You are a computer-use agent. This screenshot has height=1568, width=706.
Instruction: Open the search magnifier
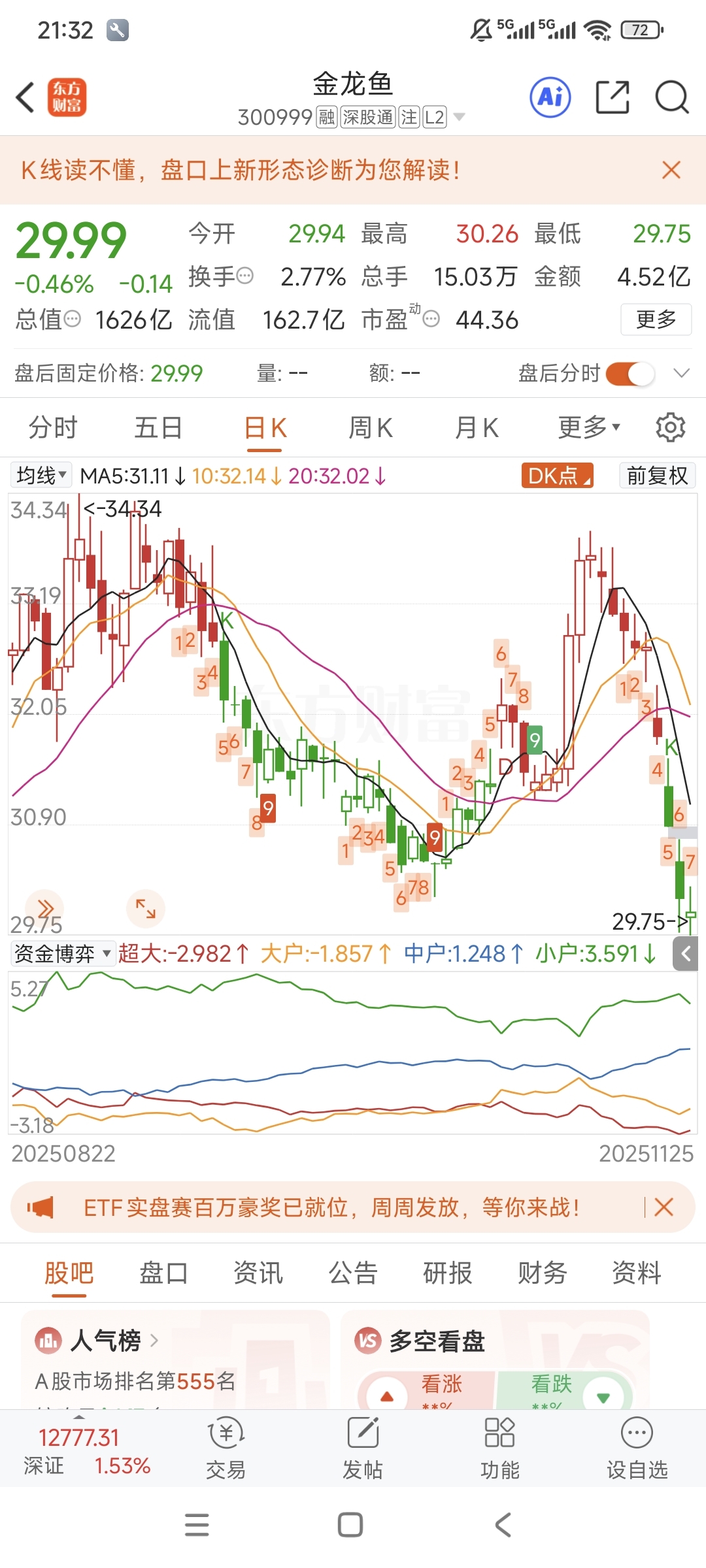pyautogui.click(x=671, y=98)
